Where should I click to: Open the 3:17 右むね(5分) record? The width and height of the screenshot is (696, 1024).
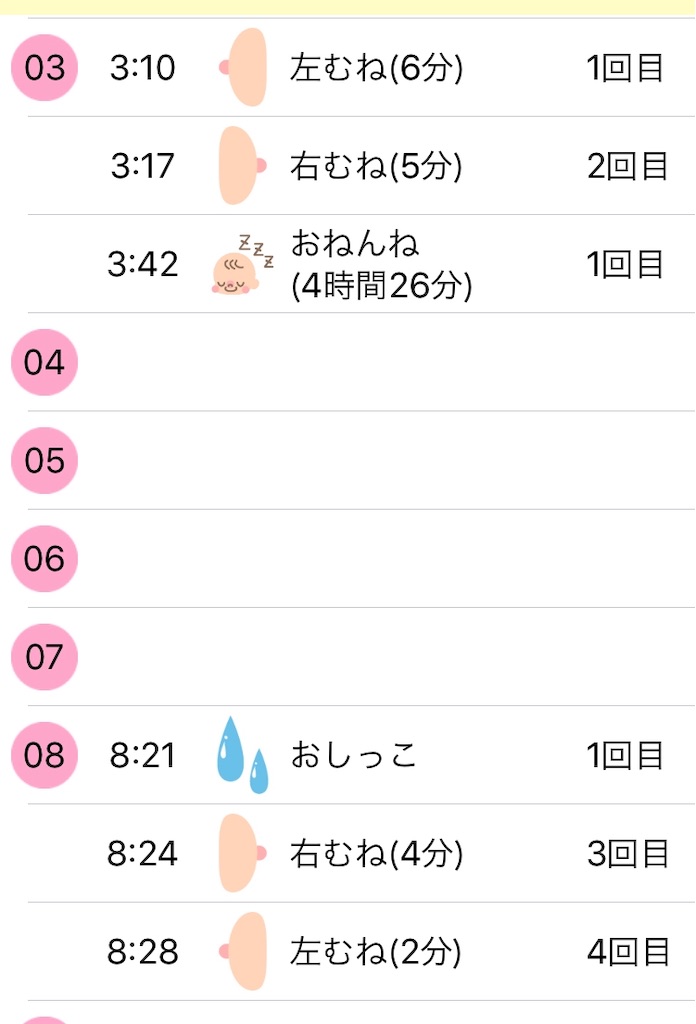coord(376,166)
